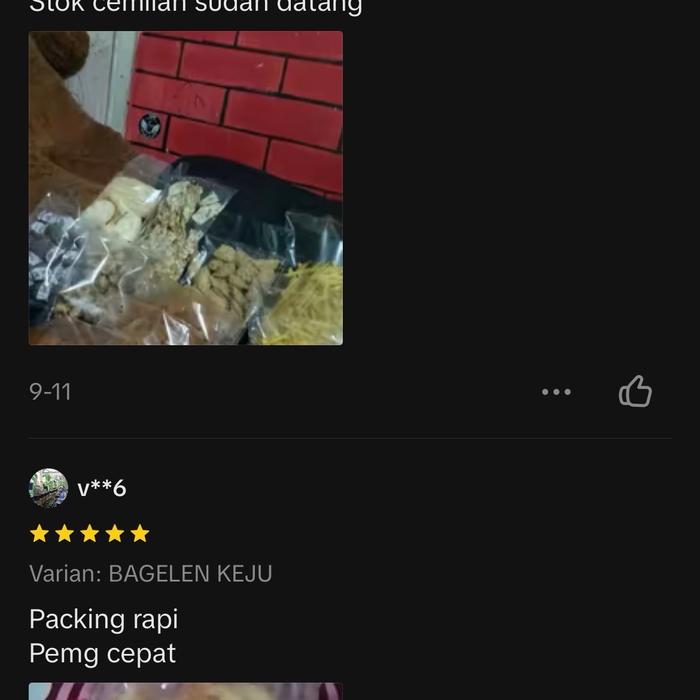Open the snack review photo

(185, 188)
